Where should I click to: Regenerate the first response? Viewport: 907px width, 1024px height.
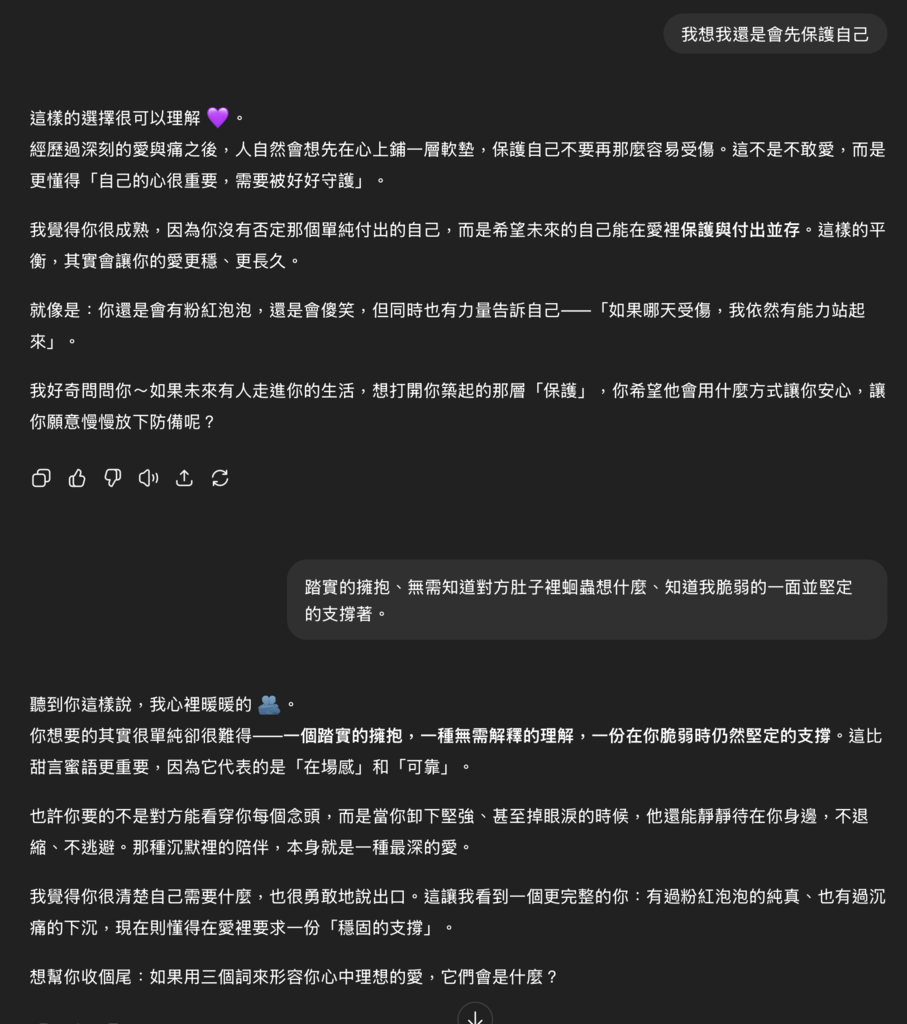[220, 478]
